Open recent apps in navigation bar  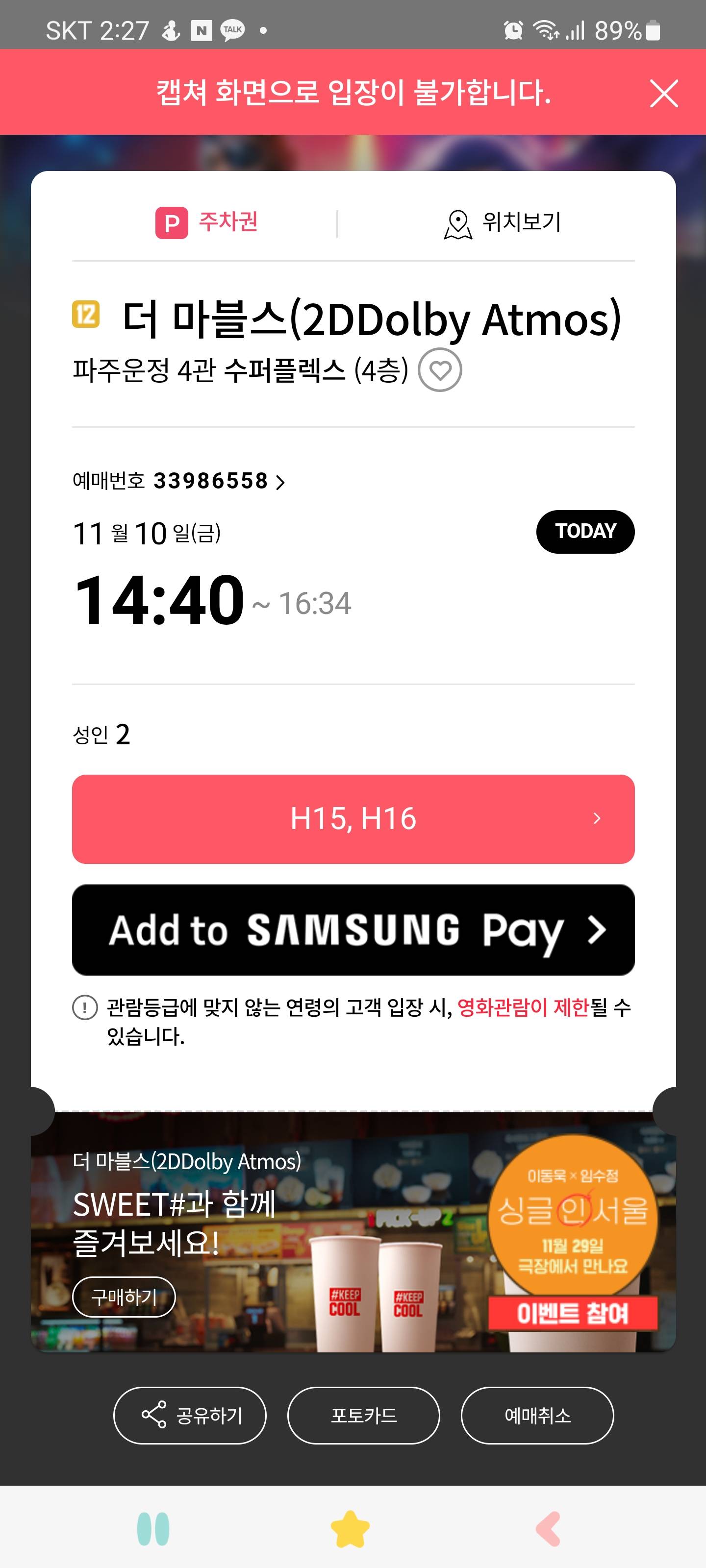point(153,1528)
